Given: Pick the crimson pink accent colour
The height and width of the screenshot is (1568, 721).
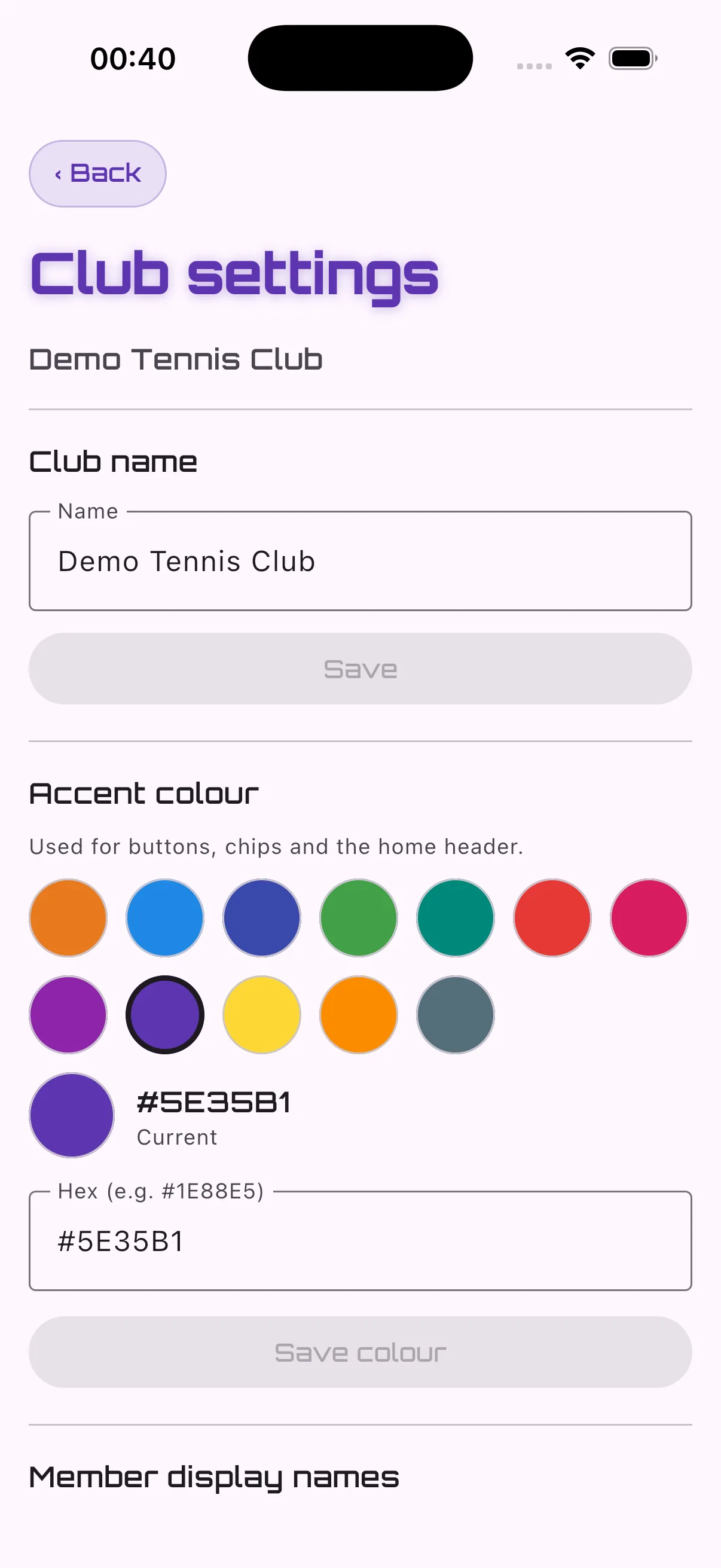Looking at the screenshot, I should coord(649,918).
